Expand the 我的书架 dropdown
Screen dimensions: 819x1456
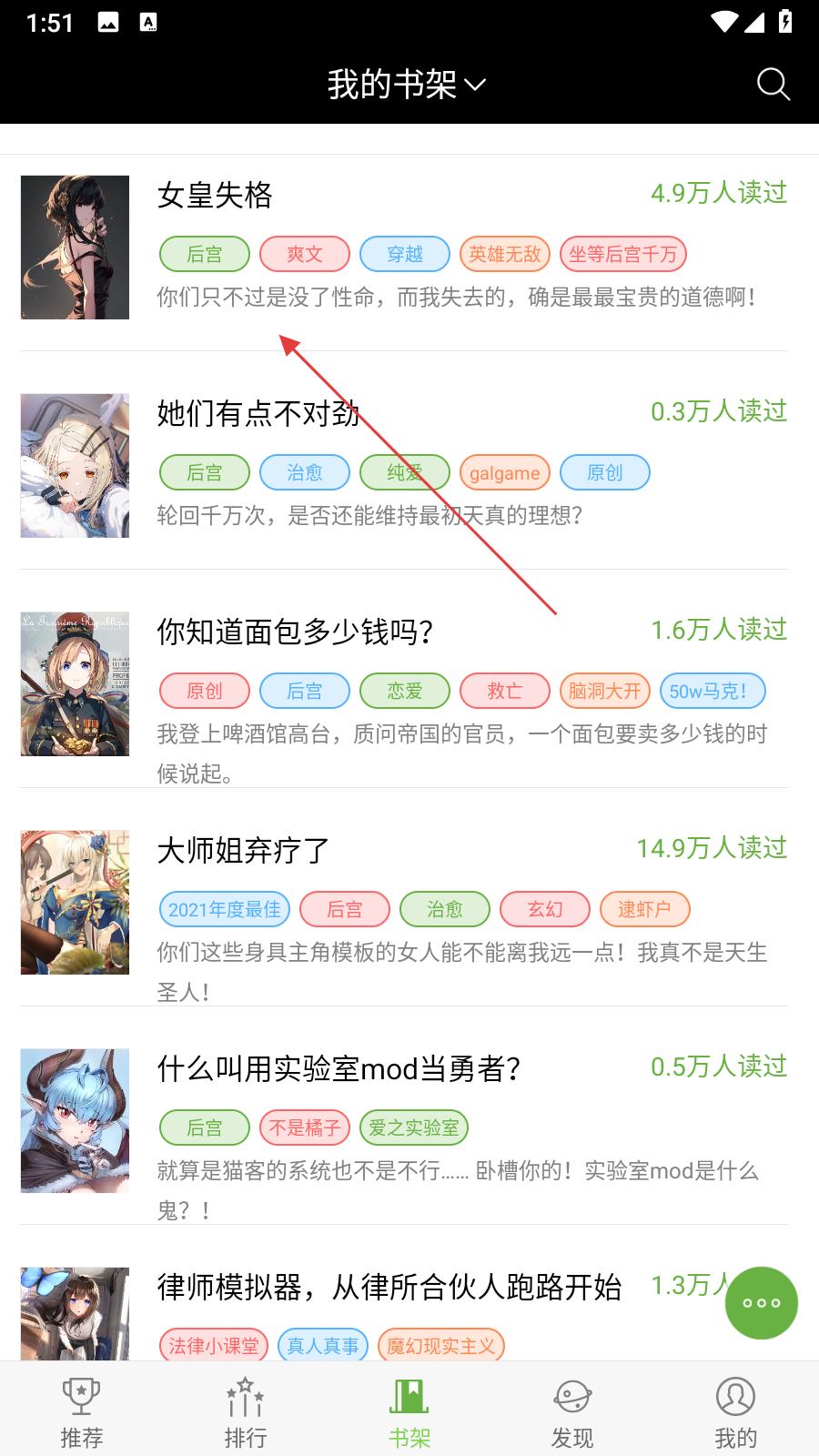(407, 85)
